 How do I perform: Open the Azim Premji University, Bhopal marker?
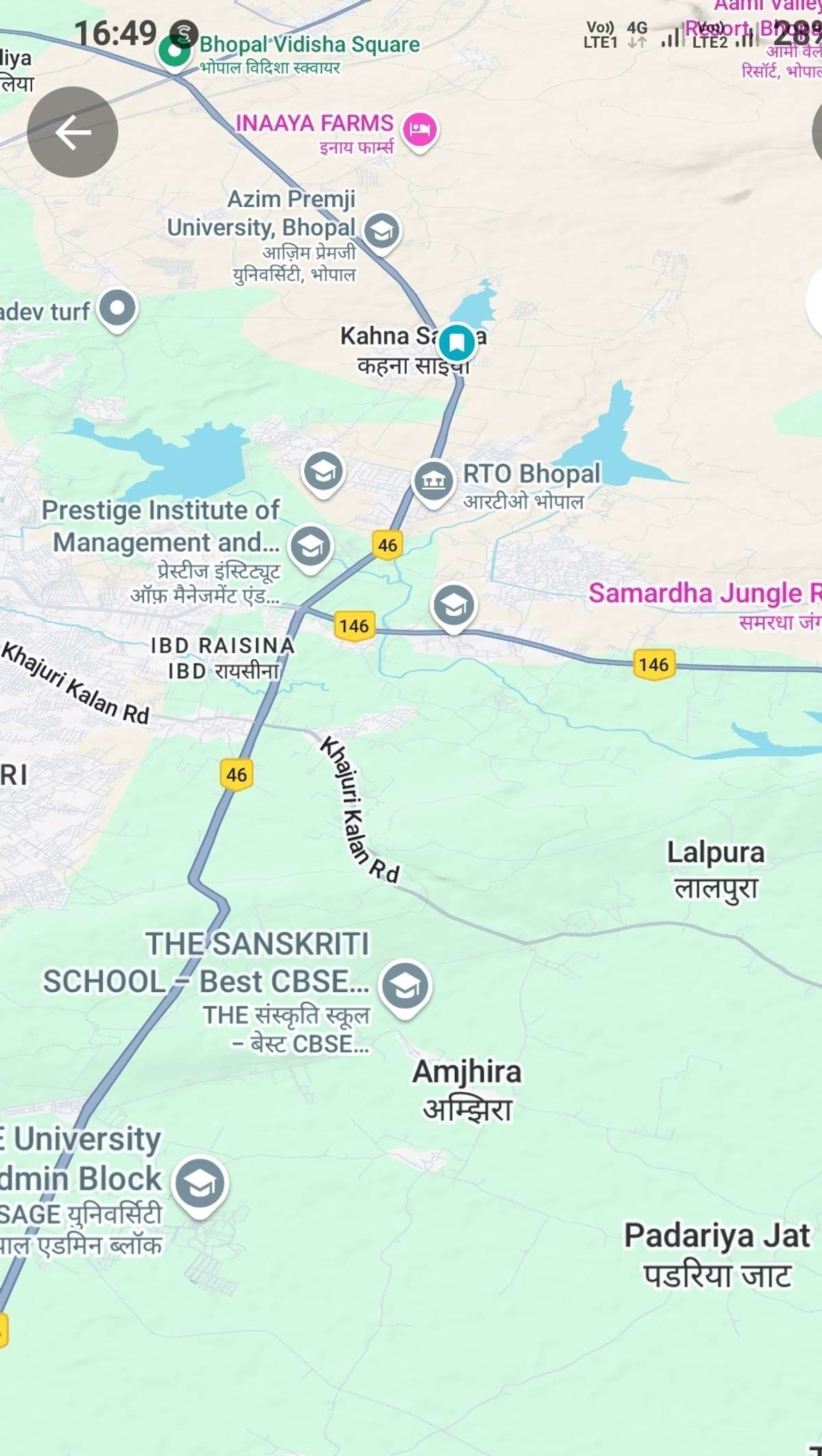pos(382,231)
